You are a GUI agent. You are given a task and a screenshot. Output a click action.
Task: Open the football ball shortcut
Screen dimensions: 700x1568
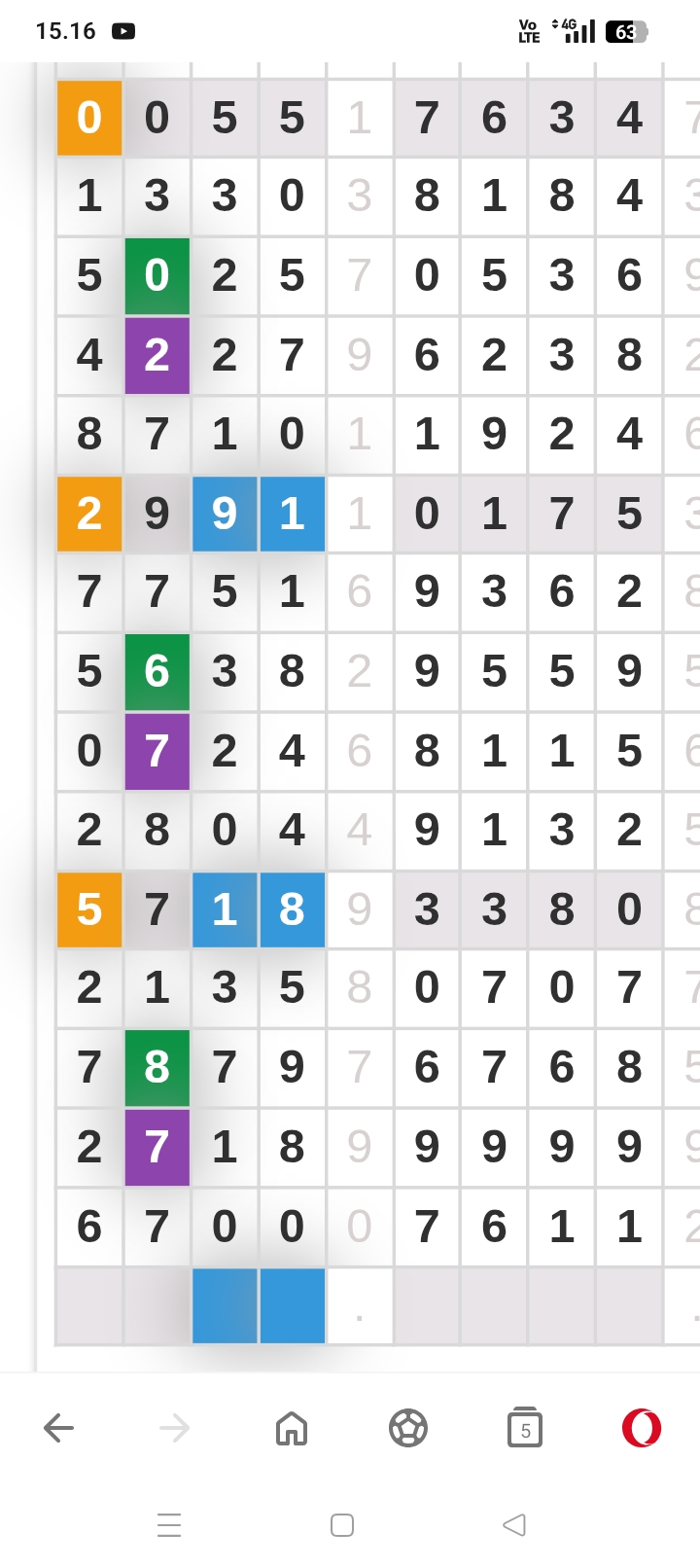pyautogui.click(x=408, y=1428)
